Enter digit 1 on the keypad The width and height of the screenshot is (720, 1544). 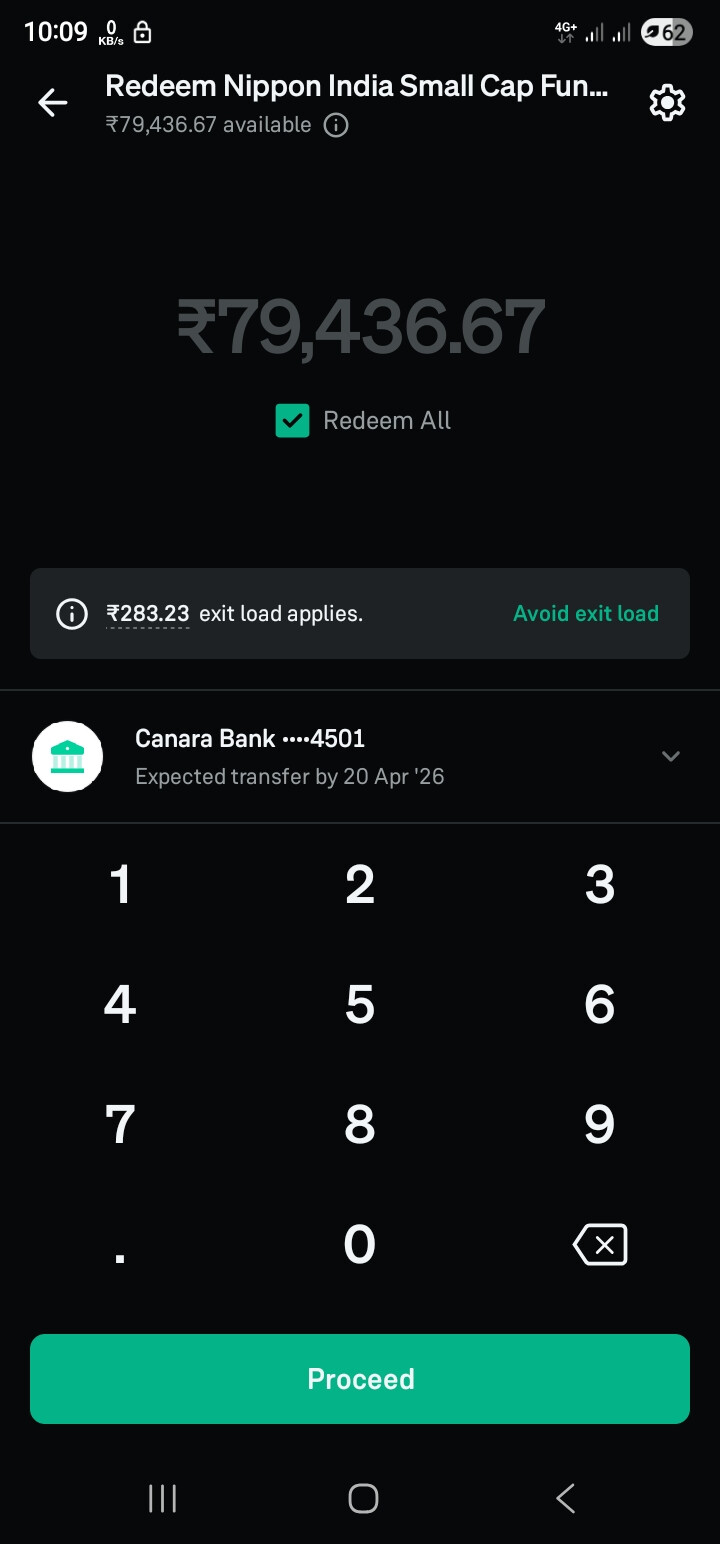120,885
